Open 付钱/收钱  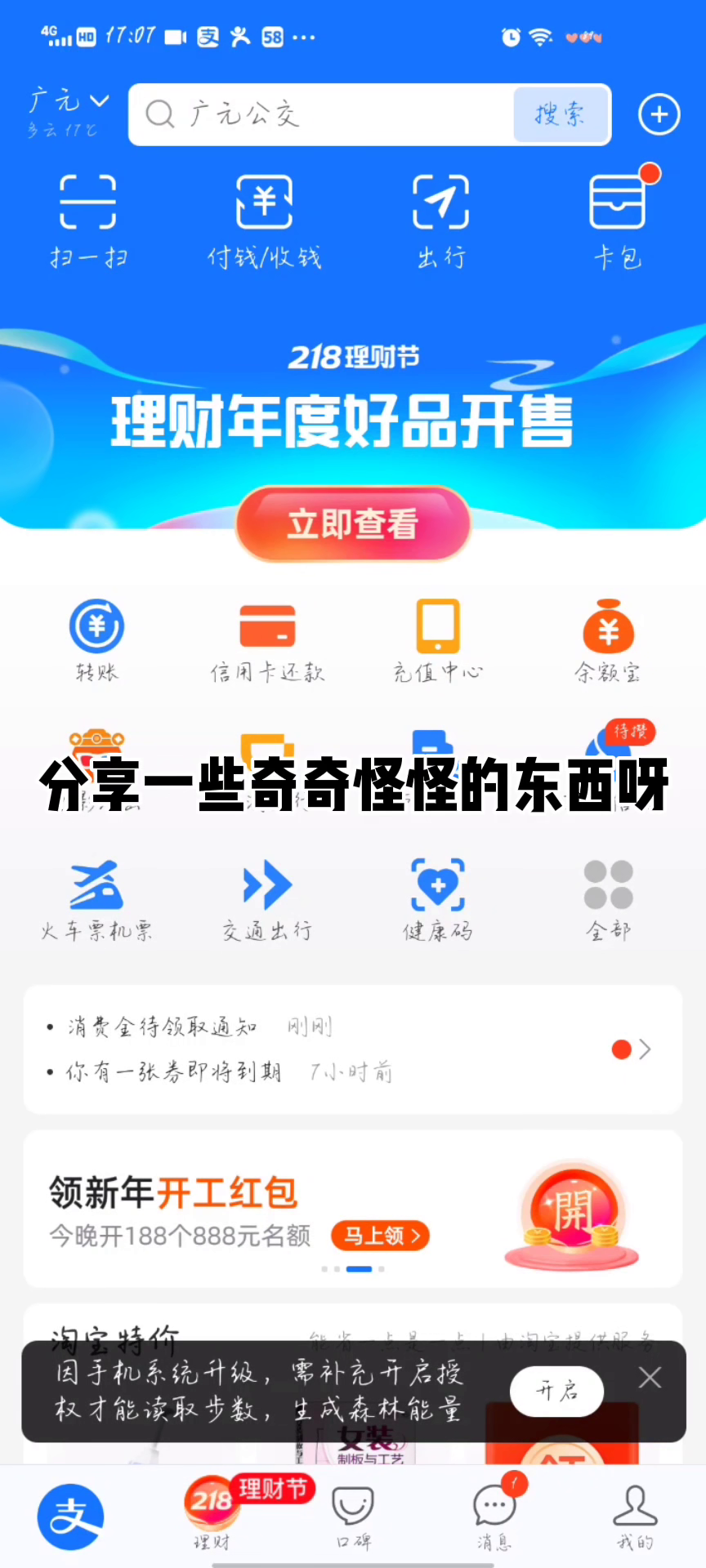(x=264, y=220)
